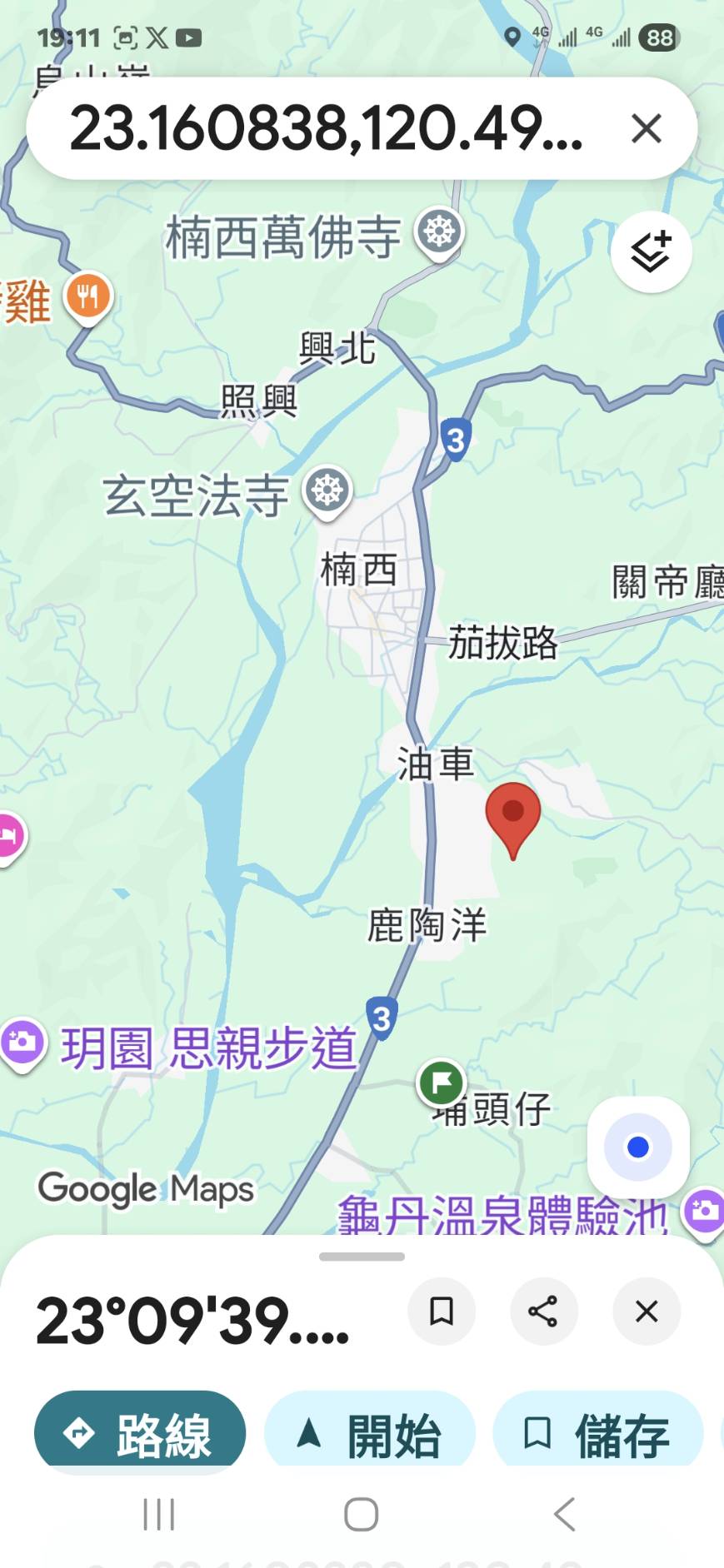
Task: Share this dropped pin location
Action: (543, 1312)
